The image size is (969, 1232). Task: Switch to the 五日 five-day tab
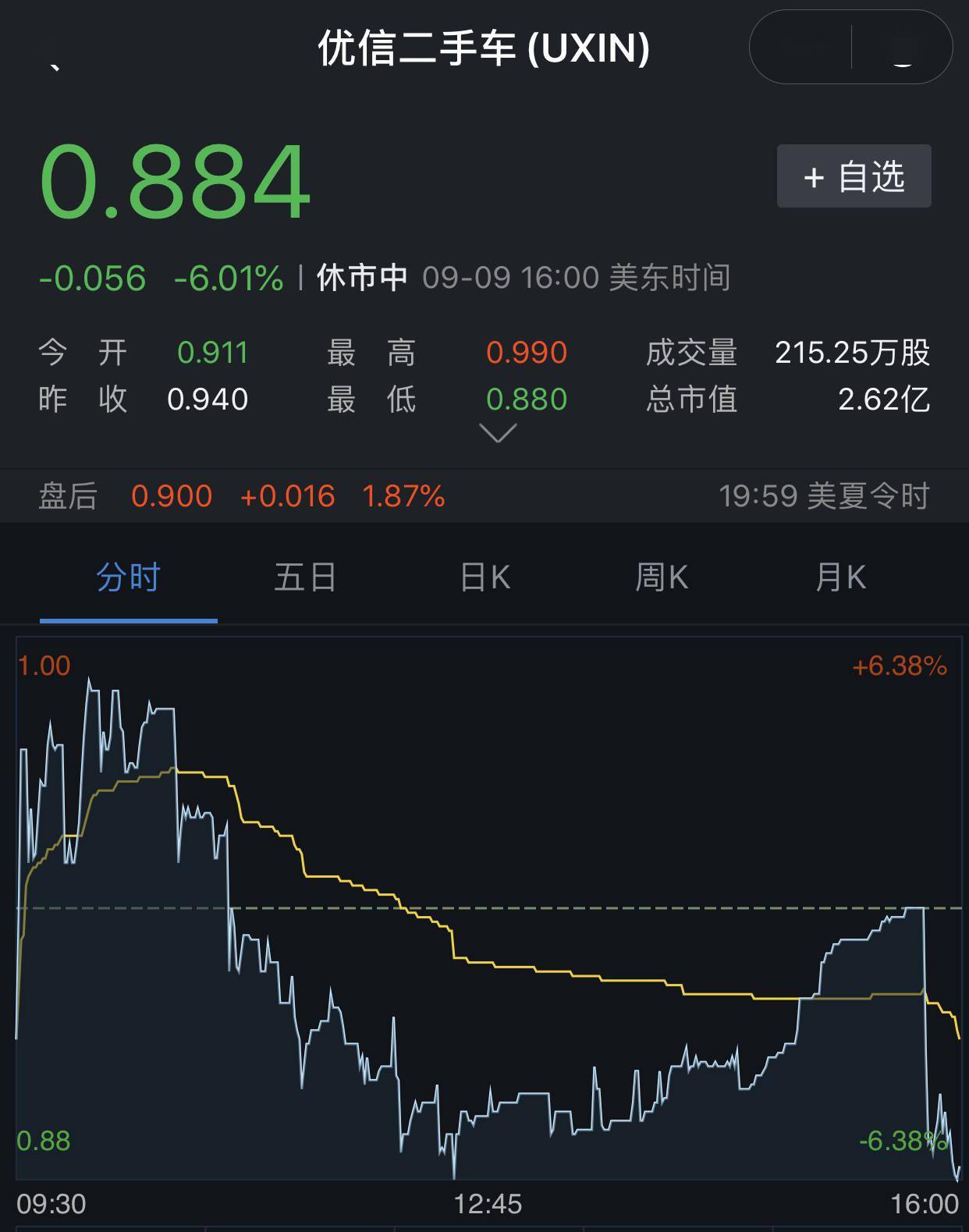(307, 577)
